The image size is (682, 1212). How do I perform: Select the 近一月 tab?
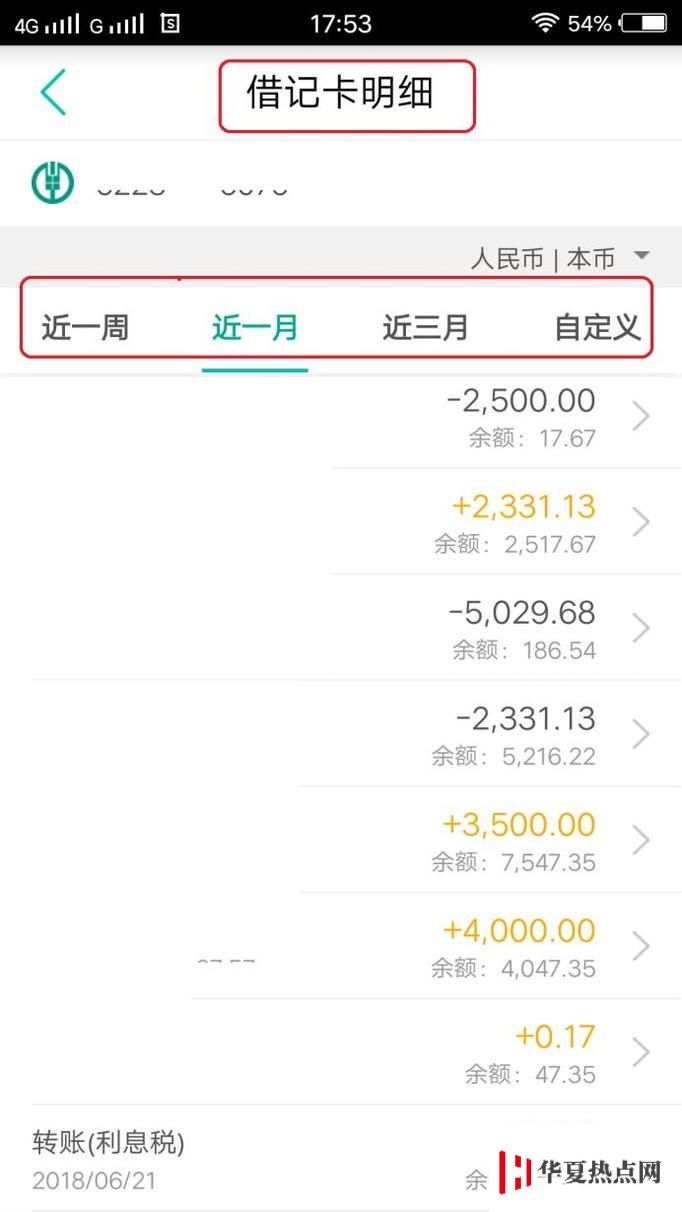255,327
